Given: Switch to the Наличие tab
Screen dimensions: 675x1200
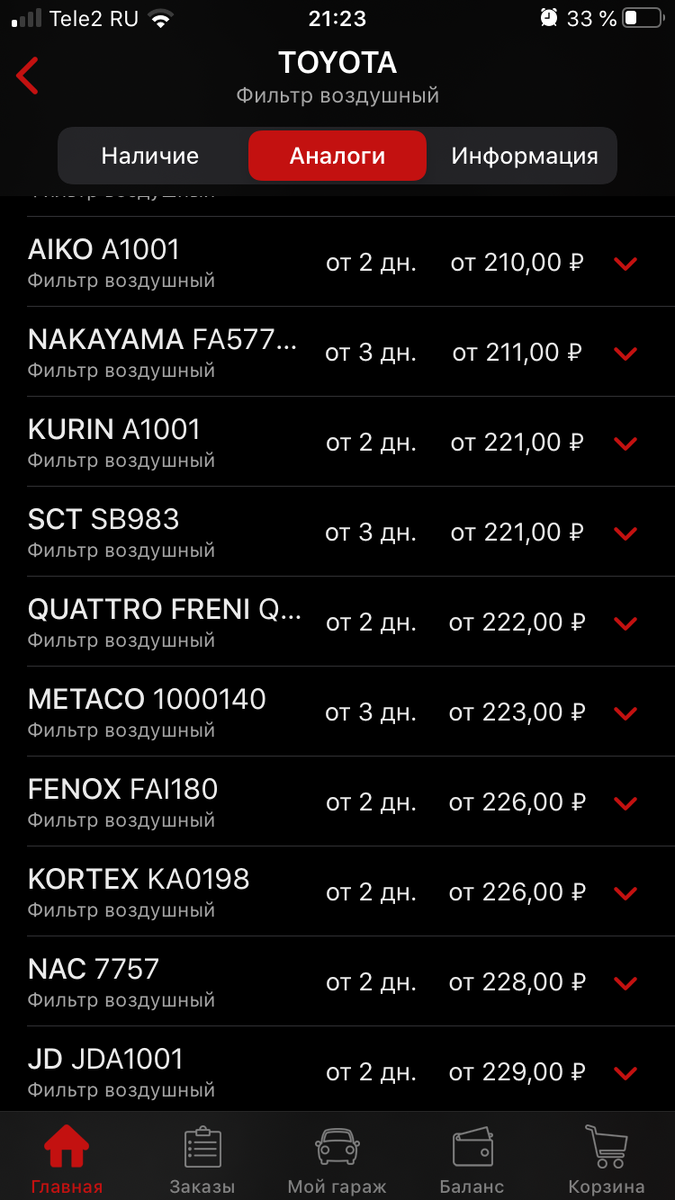Looking at the screenshot, I should (x=150, y=156).
